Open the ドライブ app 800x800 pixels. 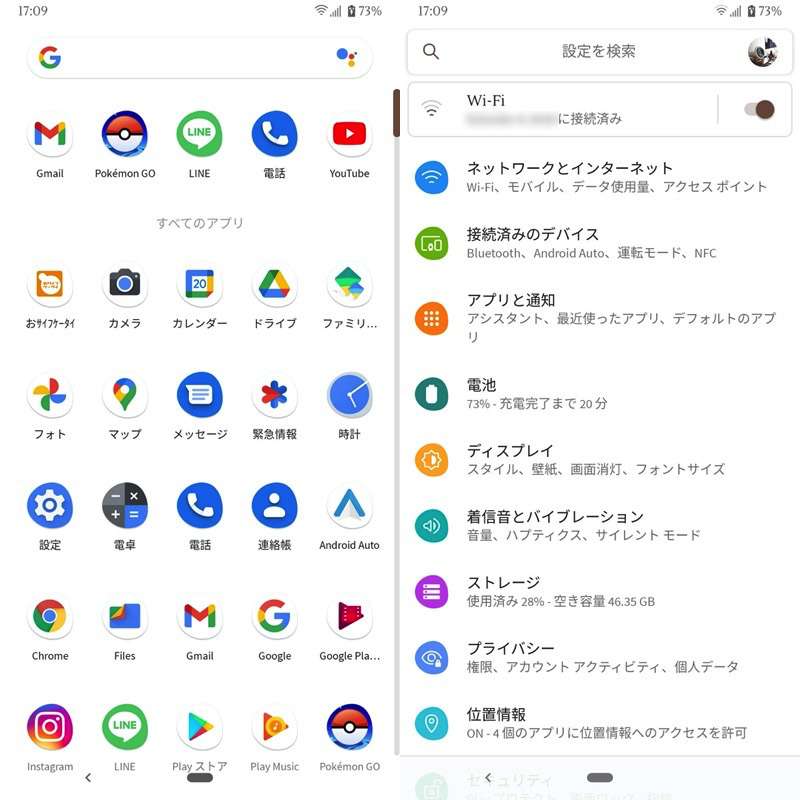click(274, 286)
